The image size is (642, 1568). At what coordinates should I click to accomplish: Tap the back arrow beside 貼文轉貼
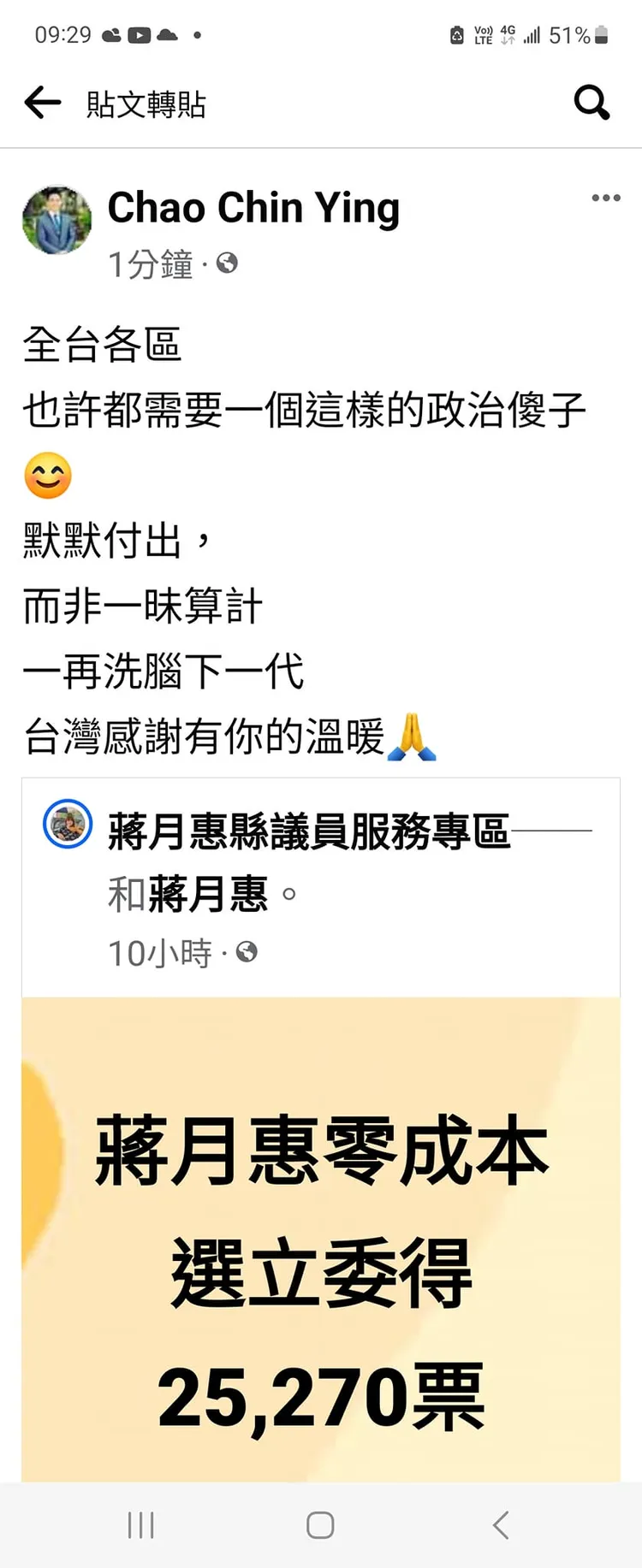(x=42, y=103)
